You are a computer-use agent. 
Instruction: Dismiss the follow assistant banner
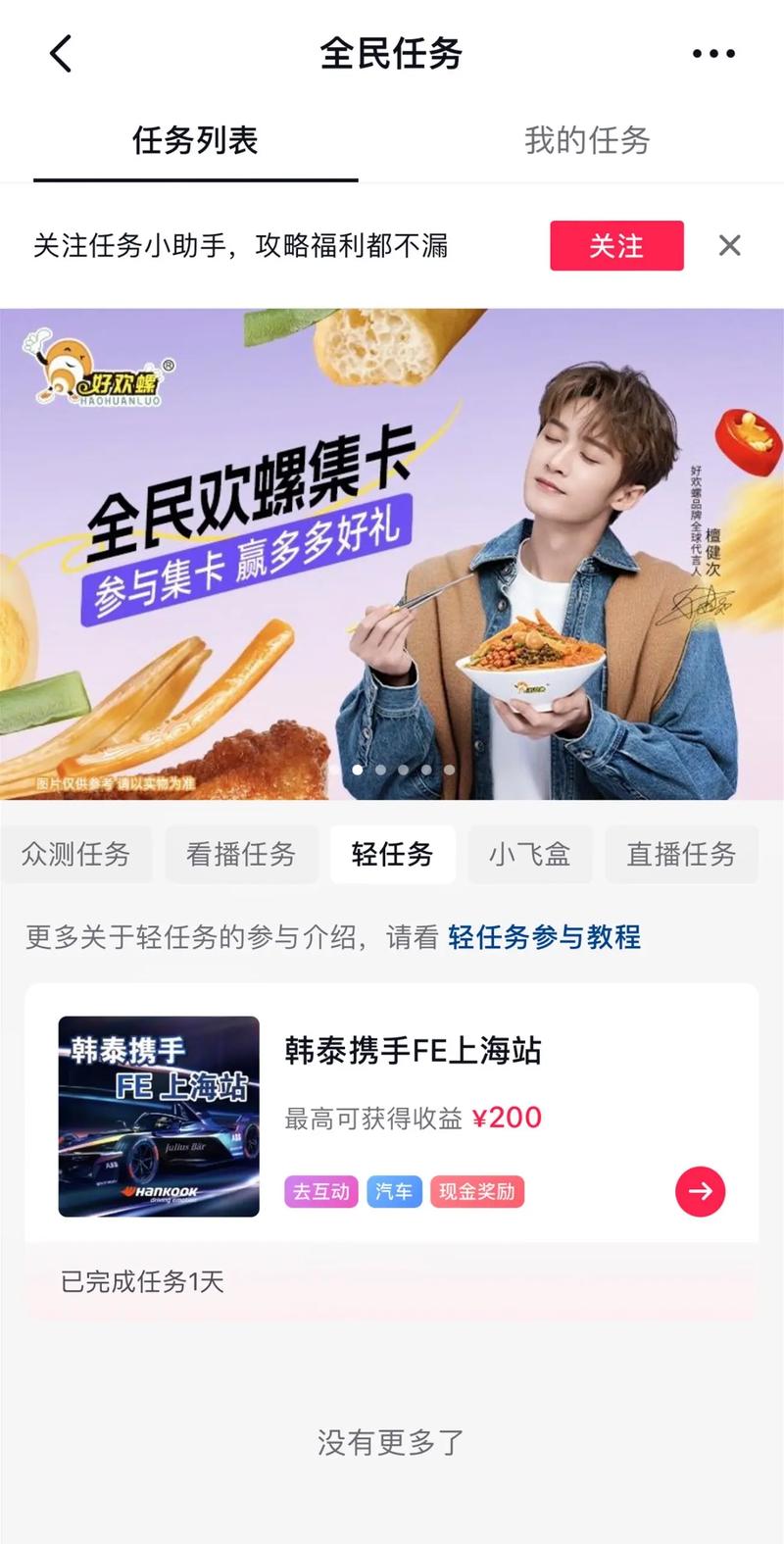click(729, 245)
